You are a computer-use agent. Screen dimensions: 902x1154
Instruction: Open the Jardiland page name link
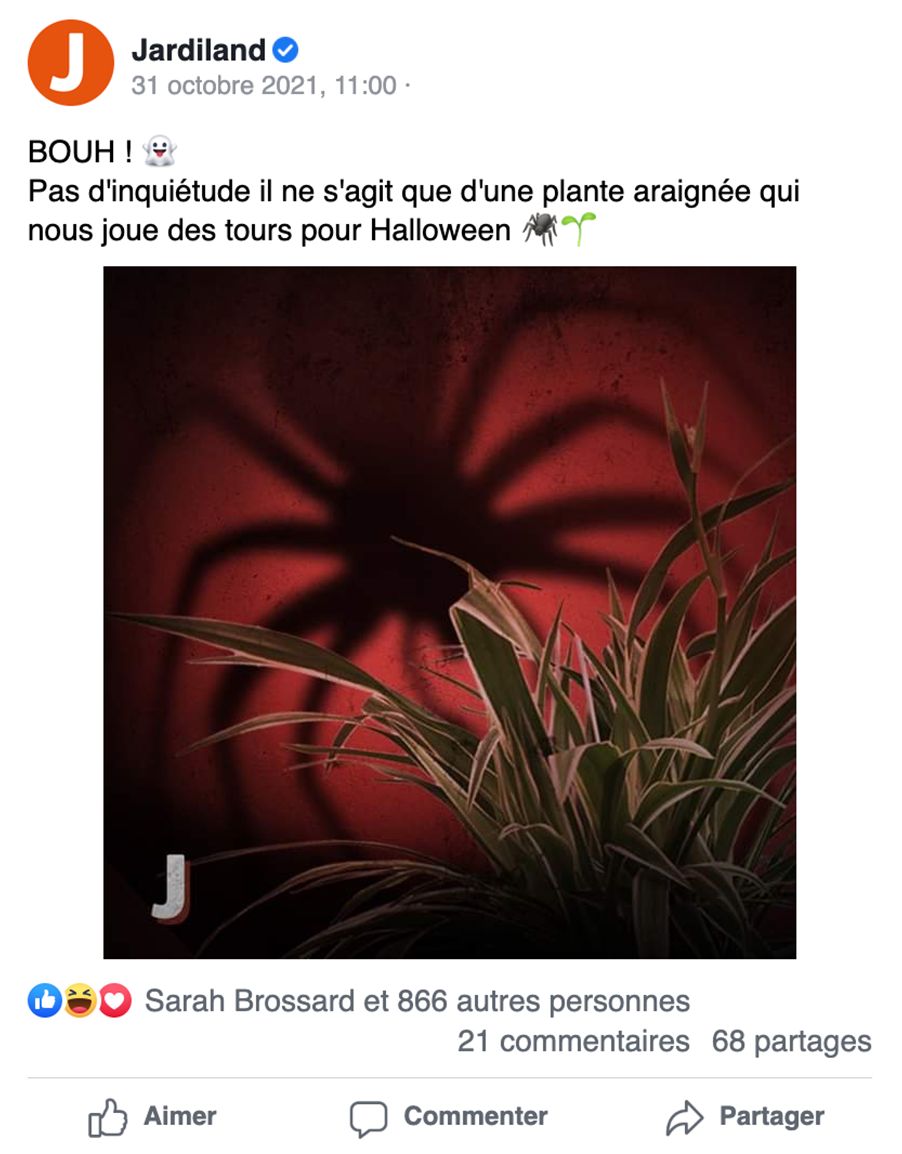199,49
